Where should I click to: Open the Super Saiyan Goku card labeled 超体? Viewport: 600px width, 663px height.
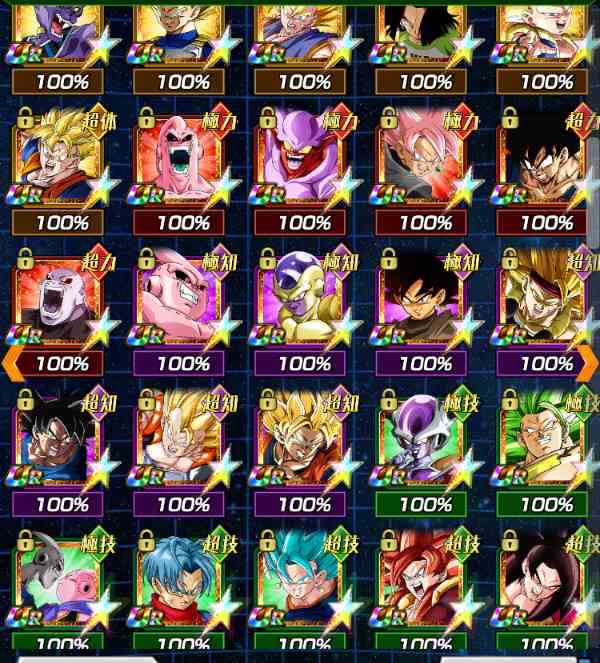coord(62,162)
